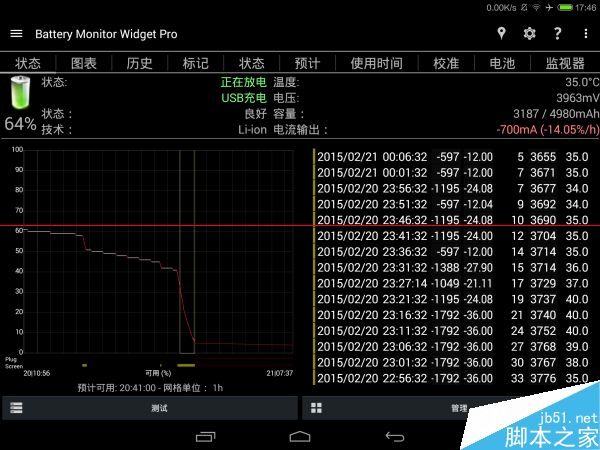The width and height of the screenshot is (600, 450).
Task: Go to the home screen
Action: tap(300, 436)
